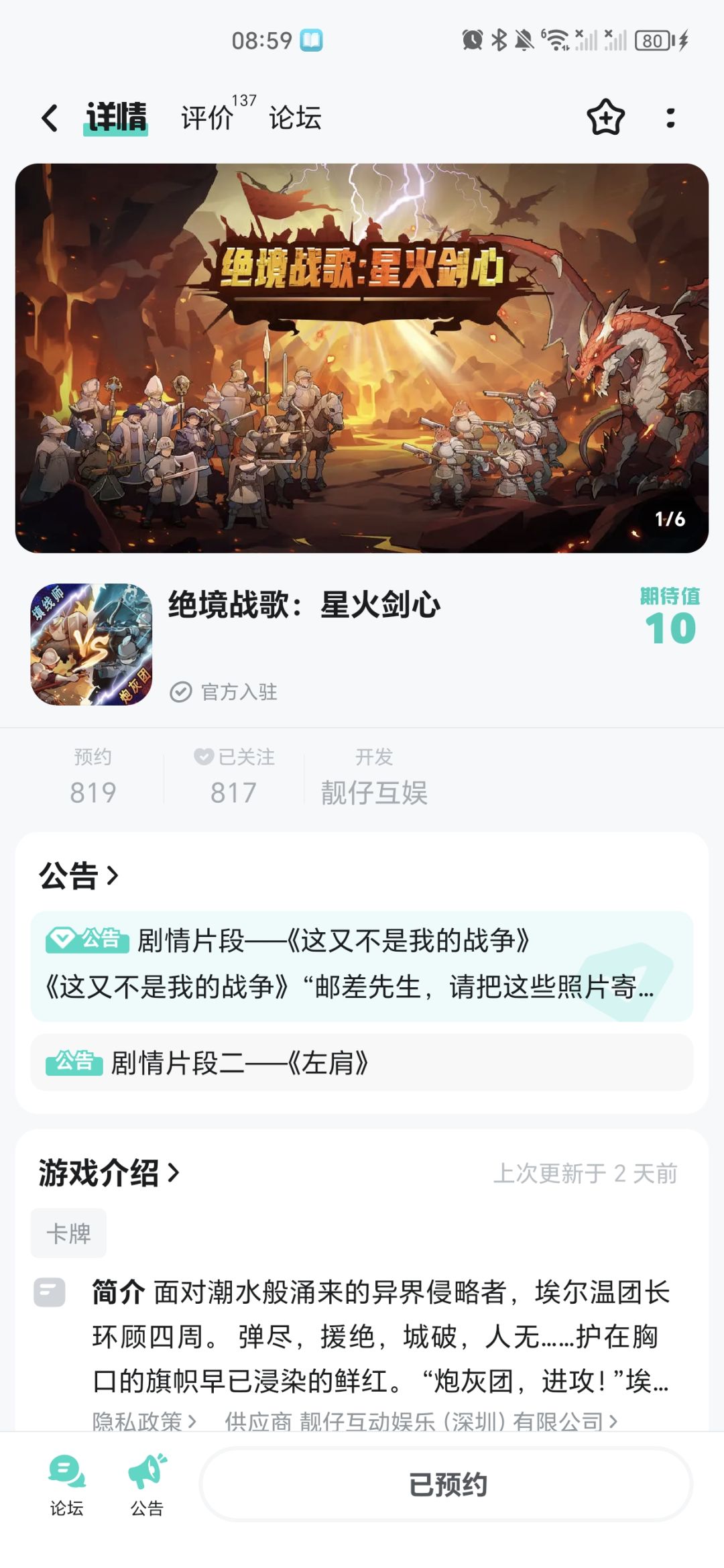Open the 公告 section header
The image size is (724, 1568).
coord(79,875)
